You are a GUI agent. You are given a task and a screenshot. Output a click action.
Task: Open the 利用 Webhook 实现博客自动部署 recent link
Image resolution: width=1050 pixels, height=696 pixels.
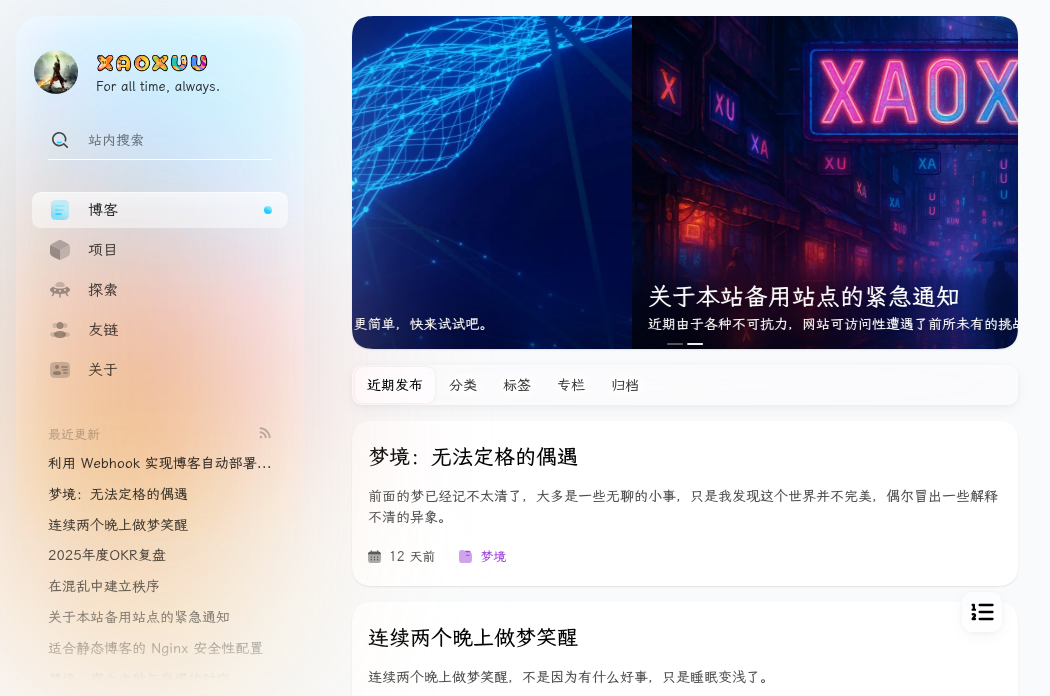(x=159, y=464)
